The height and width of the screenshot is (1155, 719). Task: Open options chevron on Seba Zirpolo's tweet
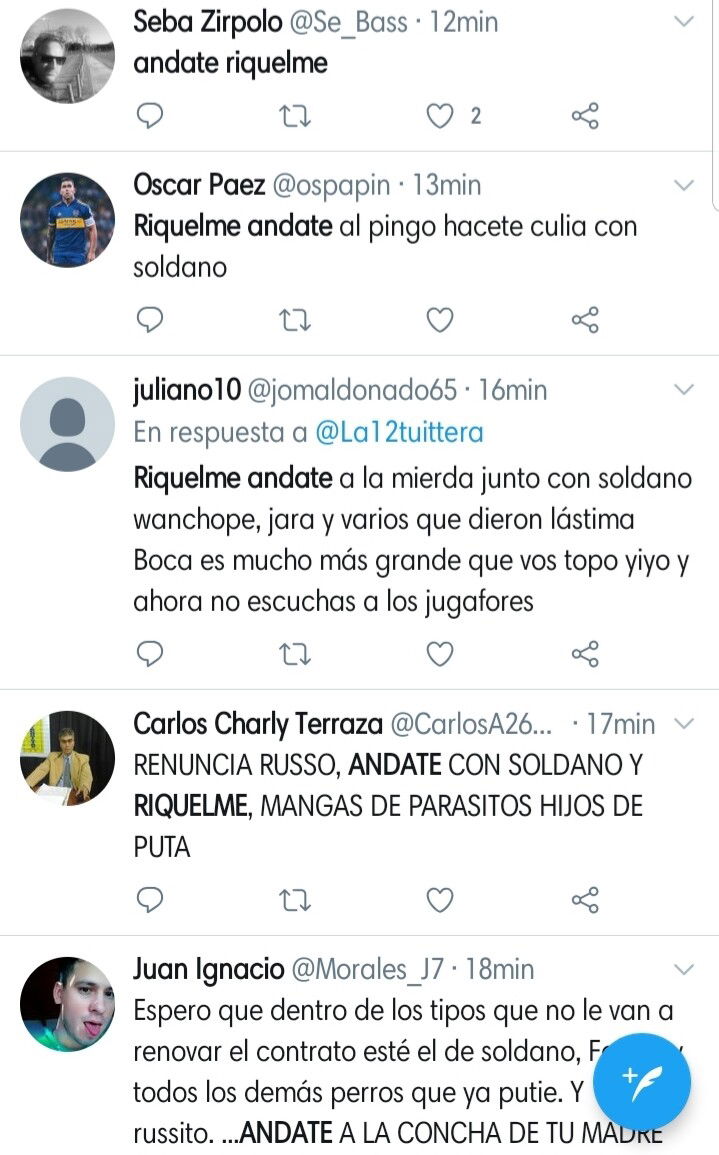pyautogui.click(x=684, y=21)
